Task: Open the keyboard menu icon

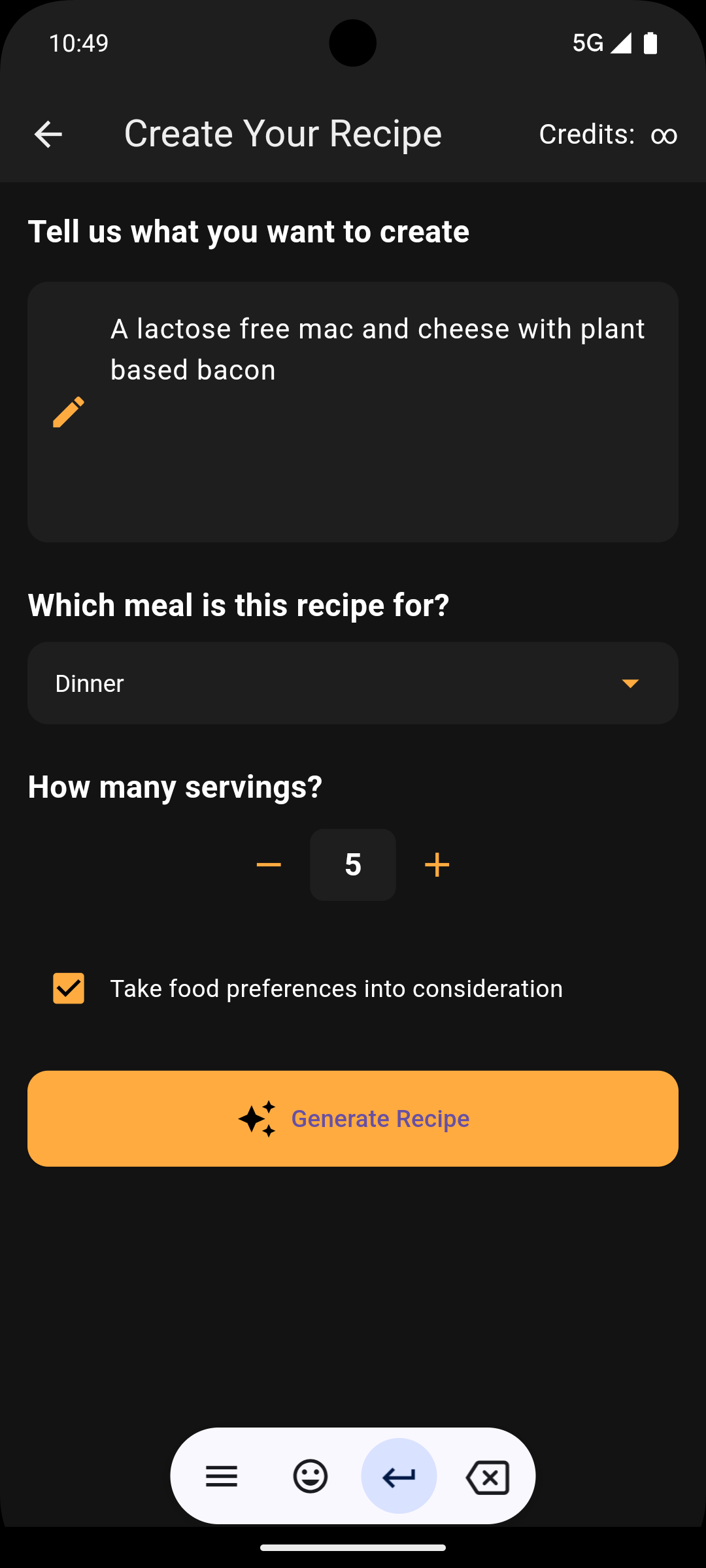Action: (x=222, y=1476)
